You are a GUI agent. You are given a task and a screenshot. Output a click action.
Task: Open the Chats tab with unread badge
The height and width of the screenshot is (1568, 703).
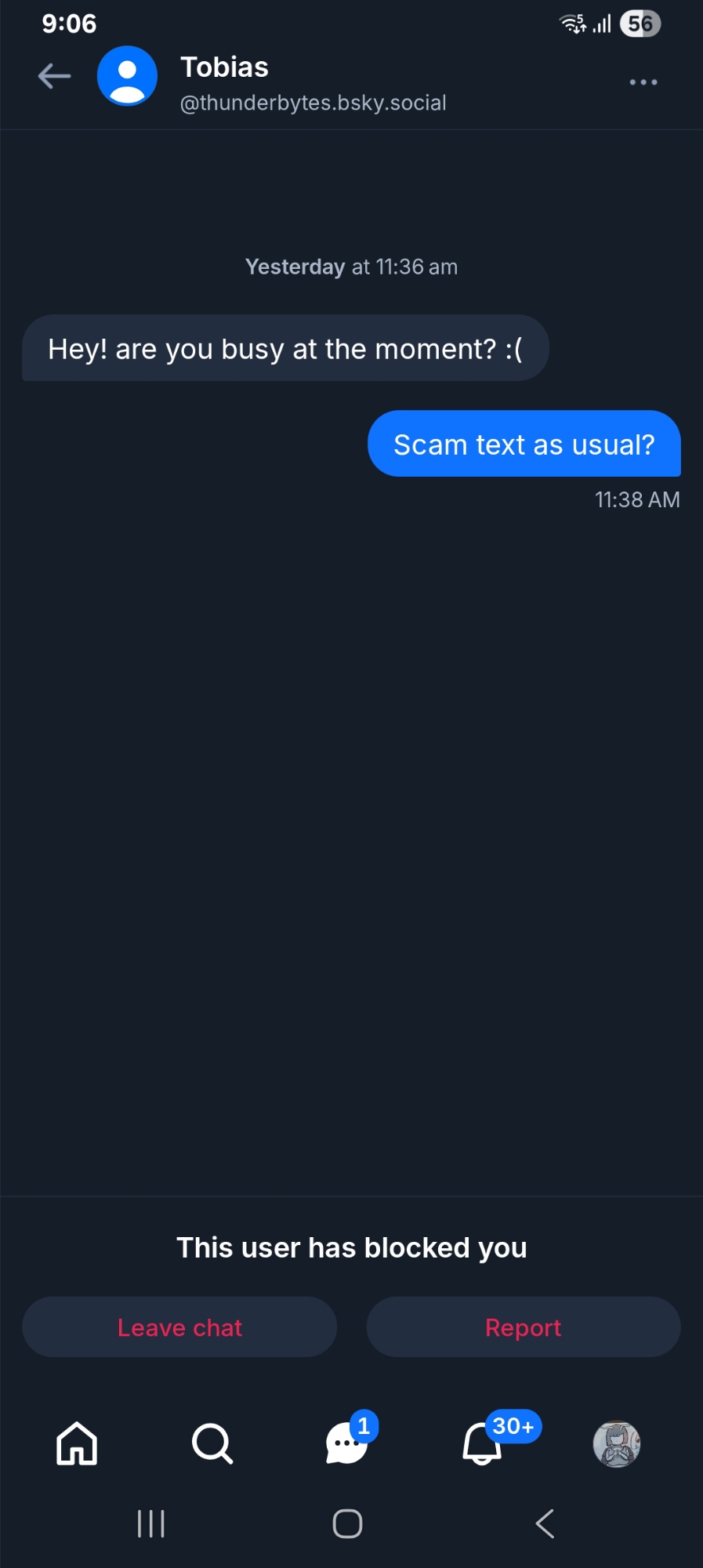click(347, 1443)
